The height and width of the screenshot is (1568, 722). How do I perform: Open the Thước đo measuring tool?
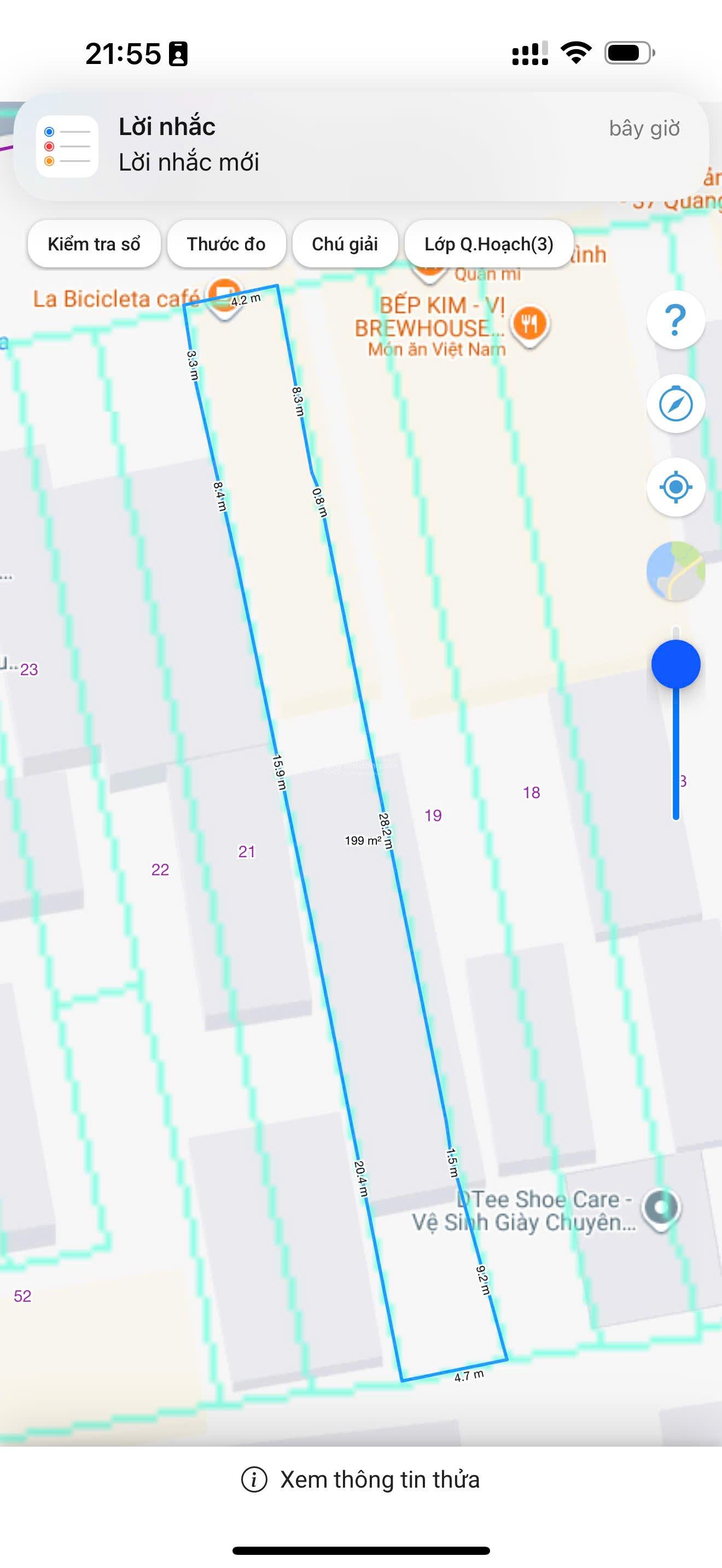point(226,244)
